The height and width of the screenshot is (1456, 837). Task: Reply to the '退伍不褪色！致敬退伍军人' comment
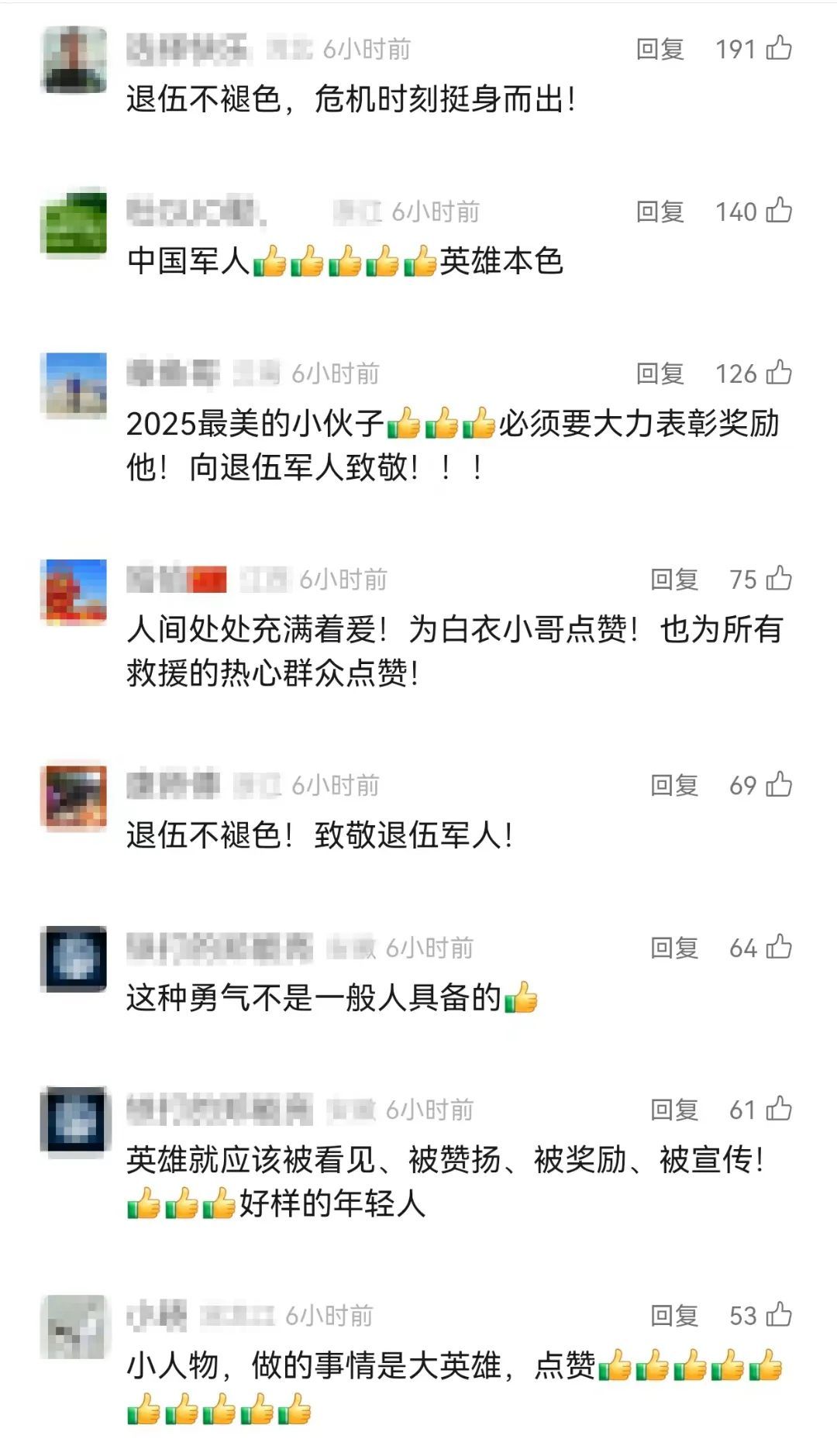pyautogui.click(x=673, y=786)
